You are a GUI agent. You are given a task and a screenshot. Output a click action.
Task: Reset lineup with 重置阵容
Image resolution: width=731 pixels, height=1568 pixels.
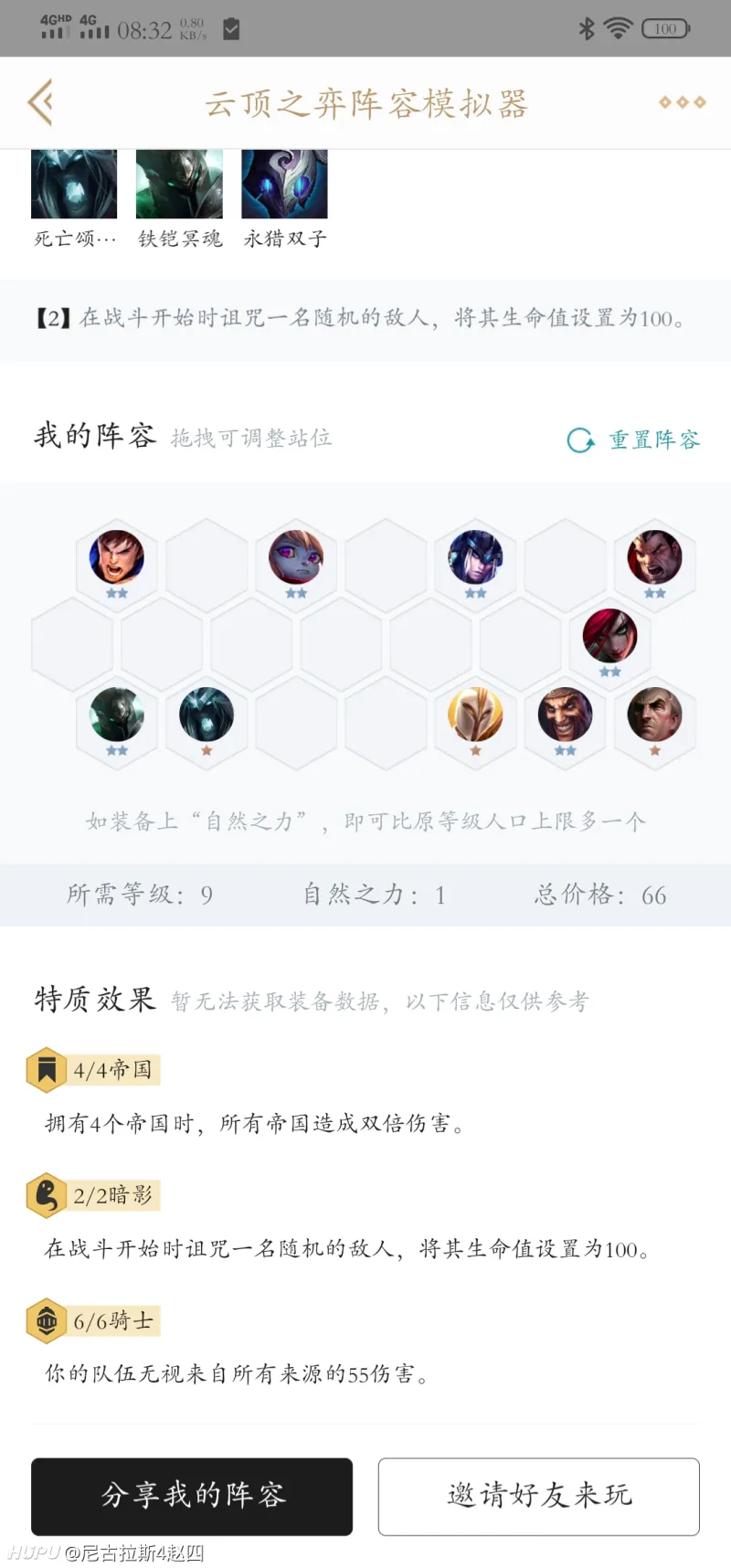click(x=634, y=440)
